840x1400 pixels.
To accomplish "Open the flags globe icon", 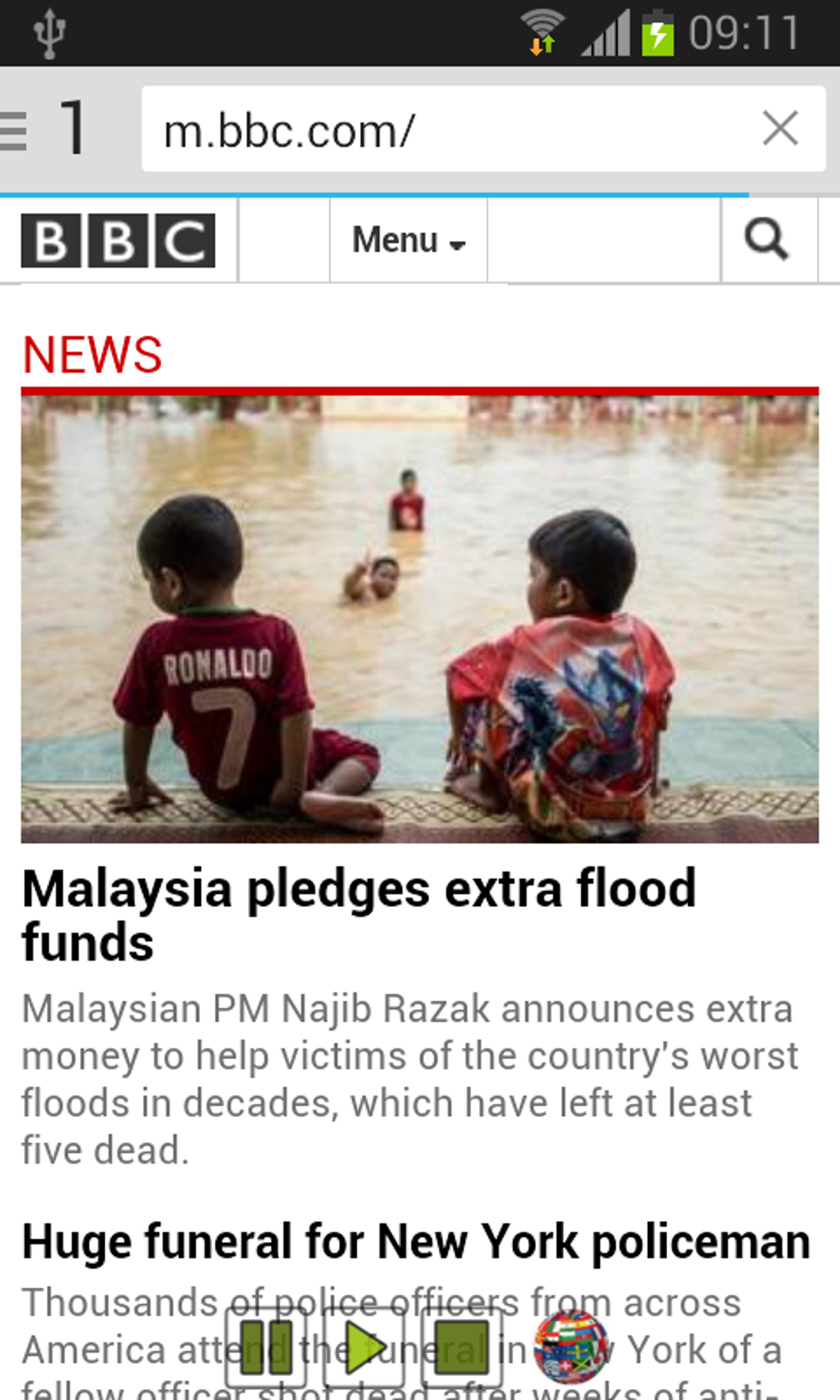I will pyautogui.click(x=572, y=1347).
